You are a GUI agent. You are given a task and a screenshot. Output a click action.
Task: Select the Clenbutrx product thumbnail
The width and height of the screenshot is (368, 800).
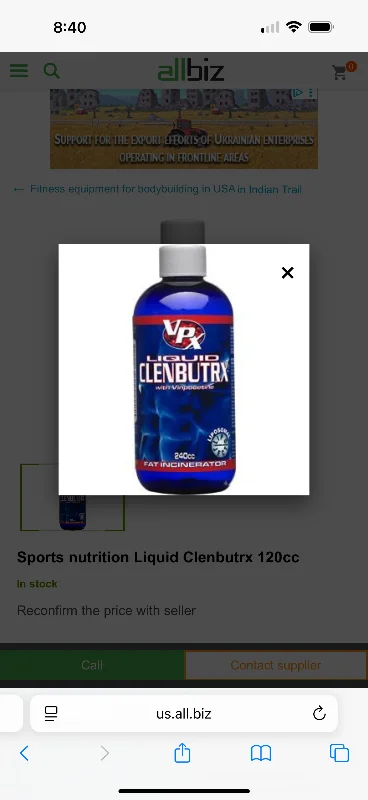click(x=72, y=497)
